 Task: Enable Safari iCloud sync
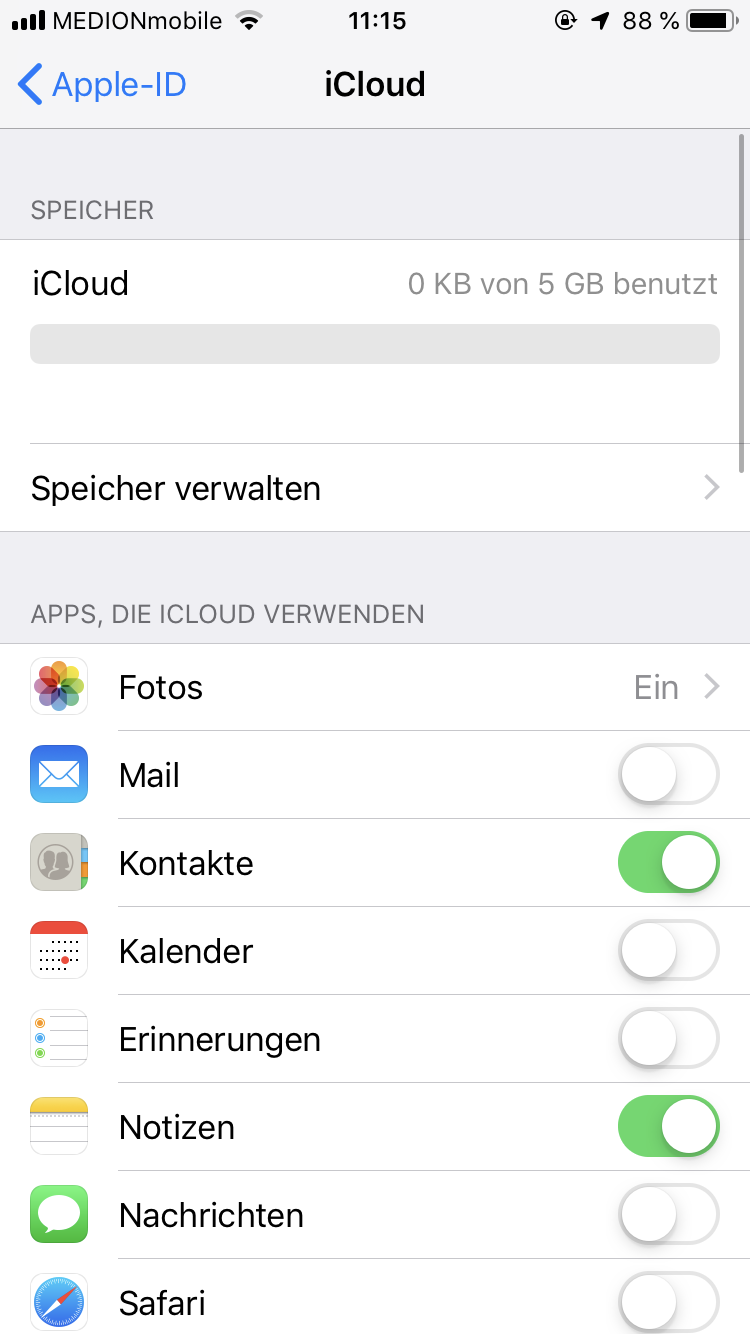[x=668, y=1303]
